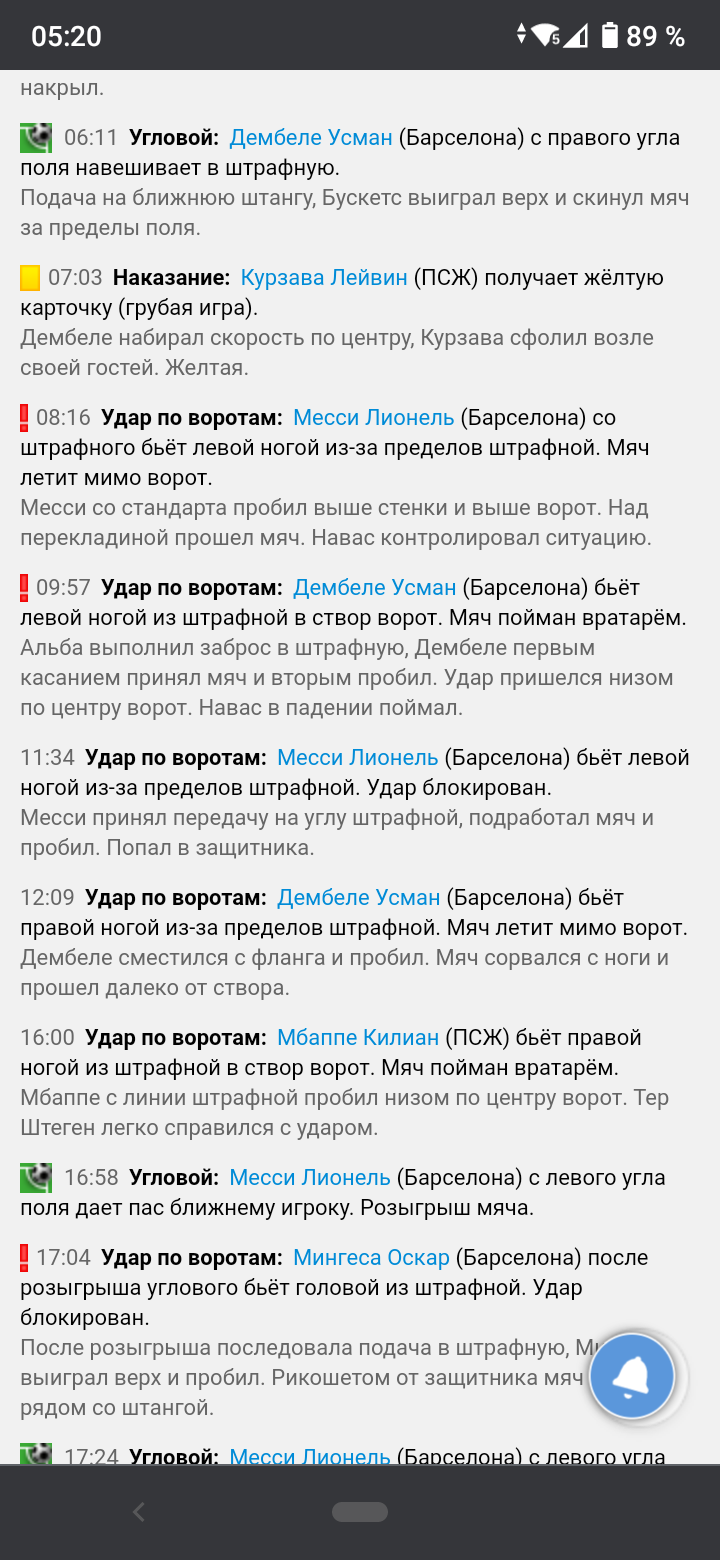The image size is (720, 1560).
Task: Open Дембеле Усман link in 06:11 corner entry
Action: tap(311, 137)
